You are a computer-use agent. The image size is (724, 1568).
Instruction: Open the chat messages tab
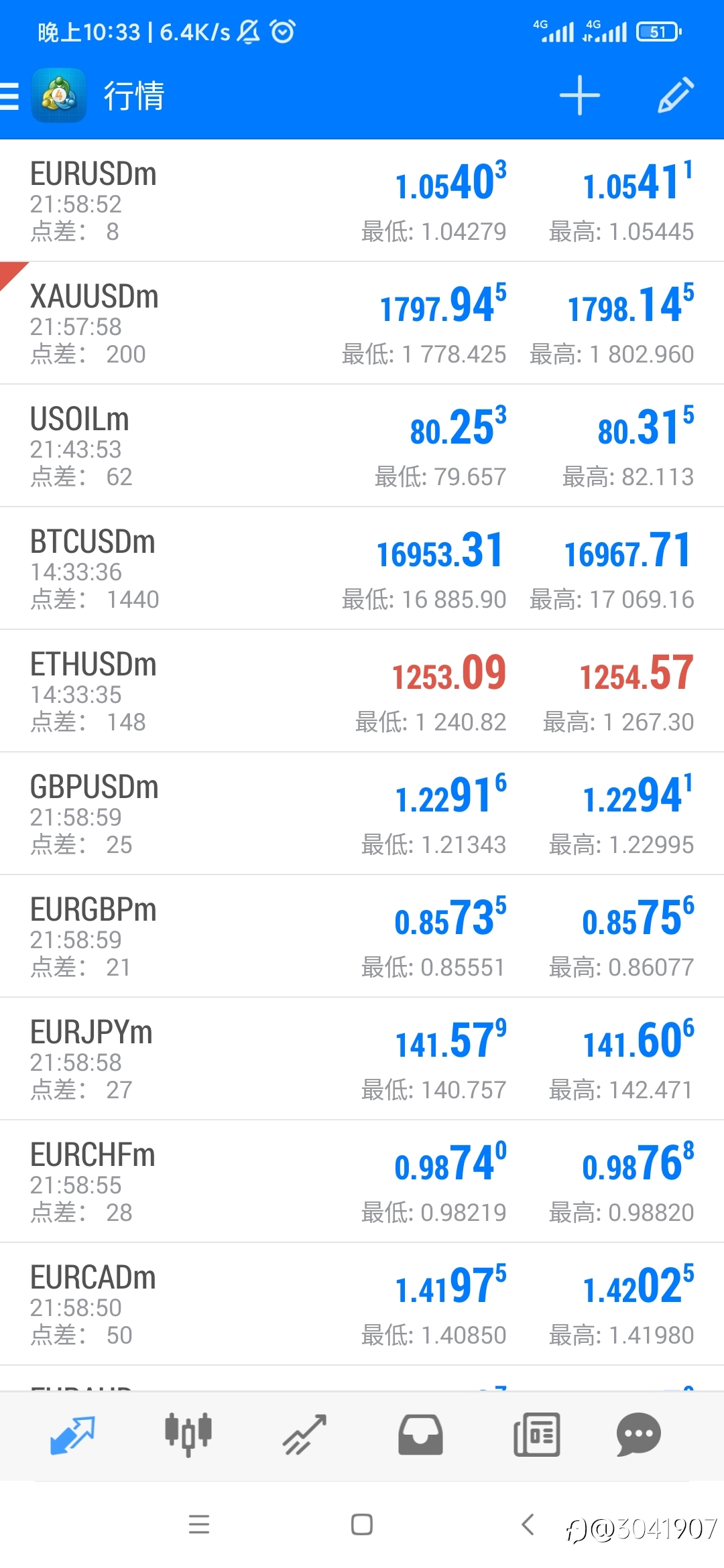point(638,1434)
